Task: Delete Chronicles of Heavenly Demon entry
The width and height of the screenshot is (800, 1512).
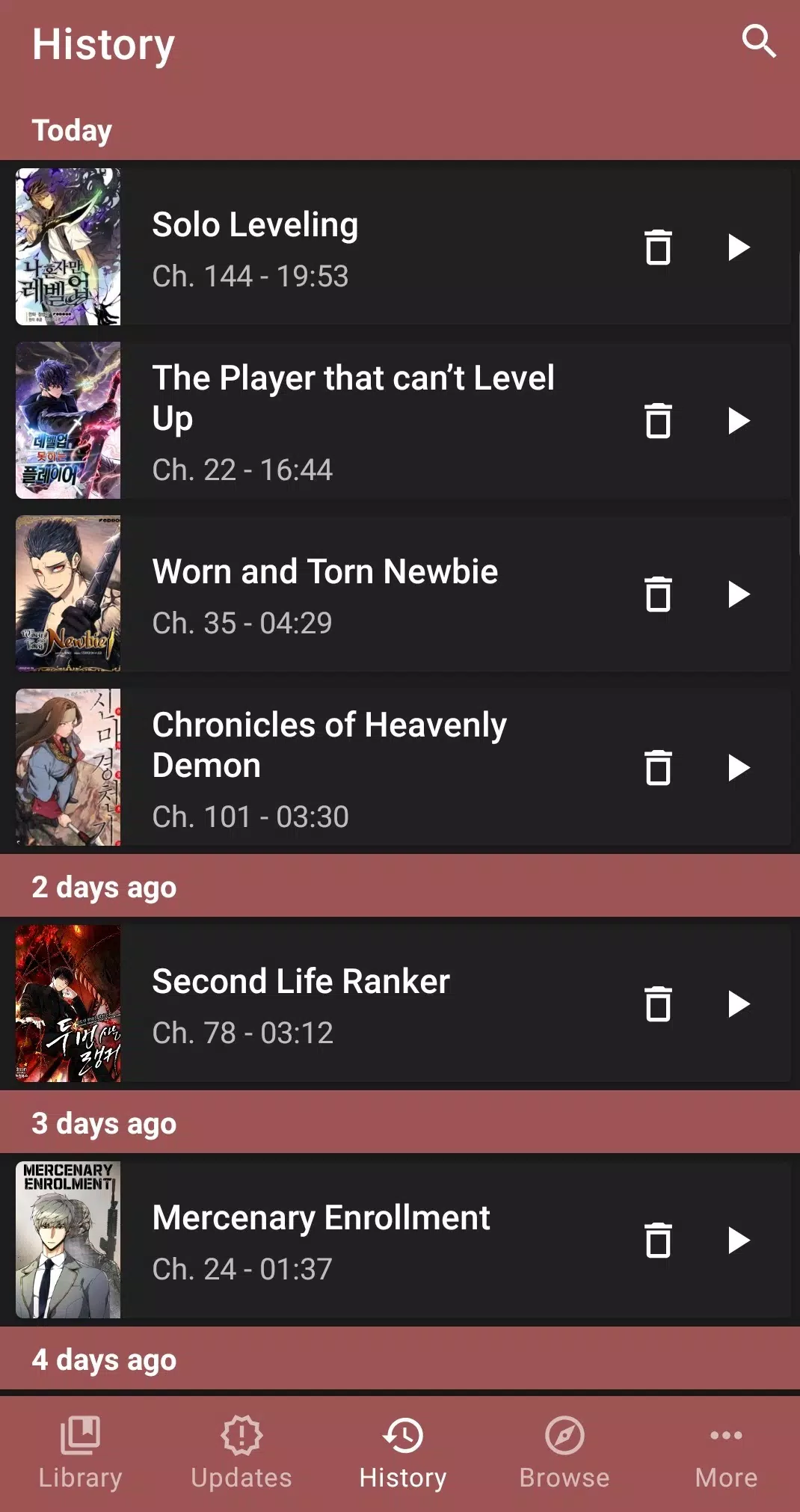Action: 658,768
